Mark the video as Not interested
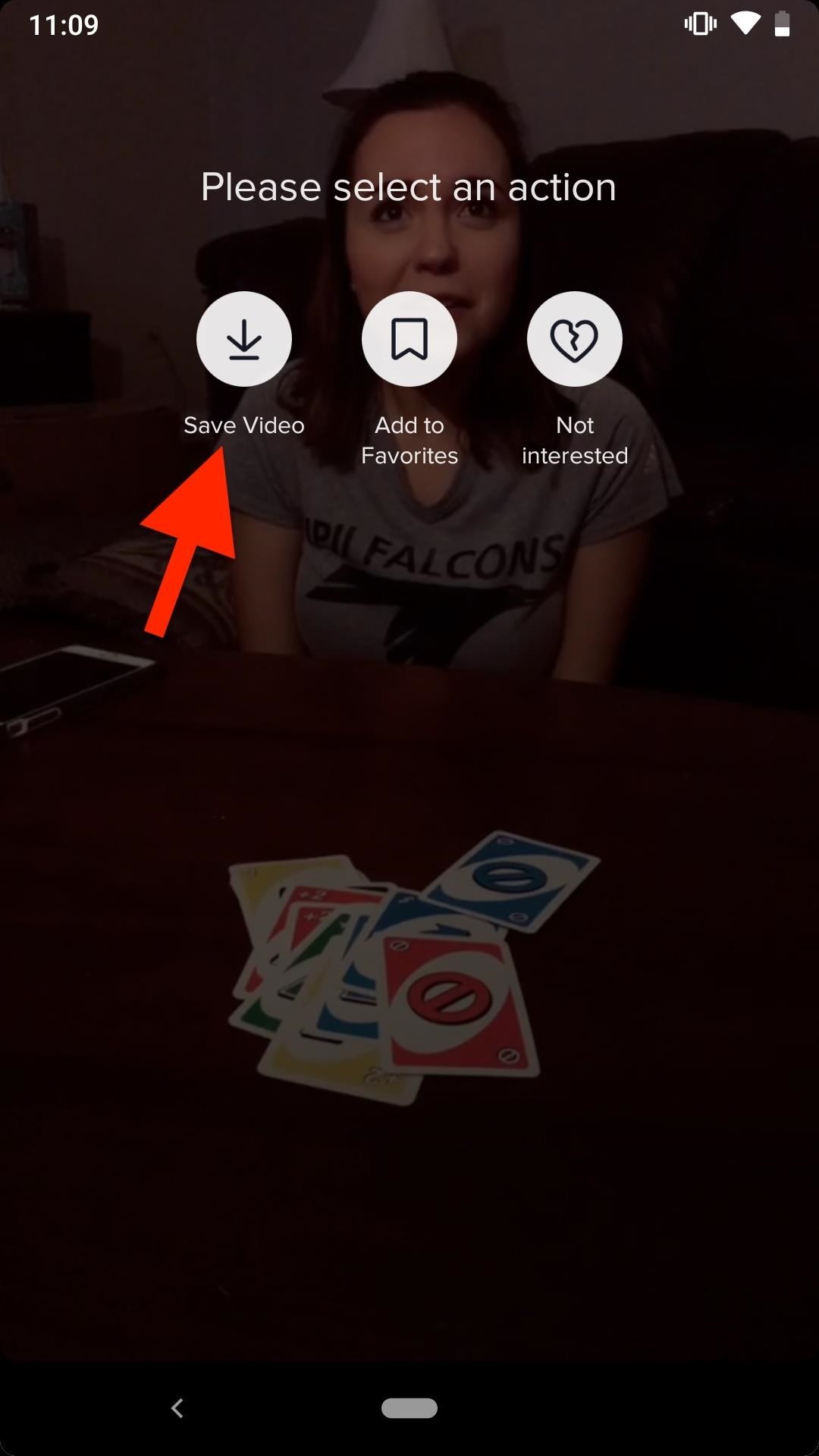Screen dimensions: 819x1456 574,339
